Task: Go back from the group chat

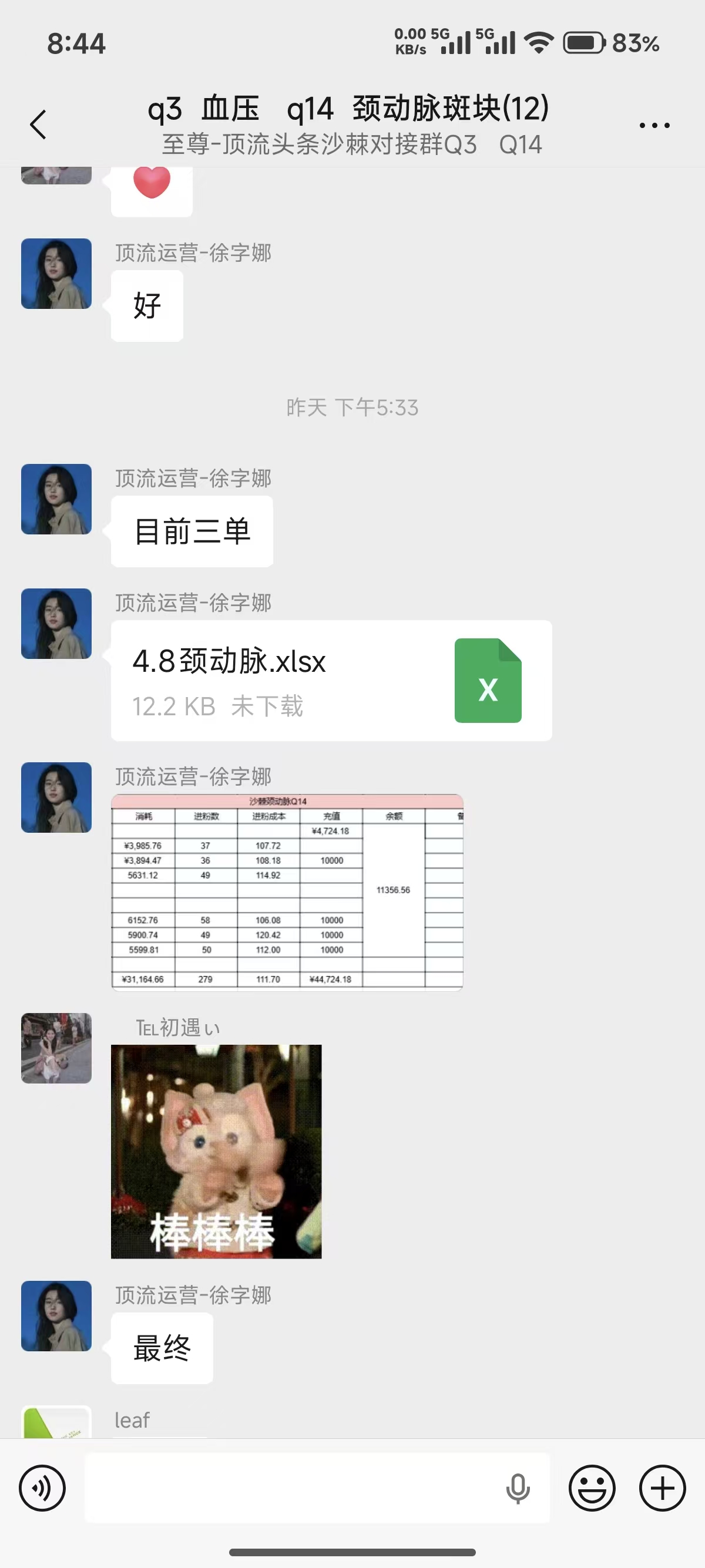Action: coord(38,125)
